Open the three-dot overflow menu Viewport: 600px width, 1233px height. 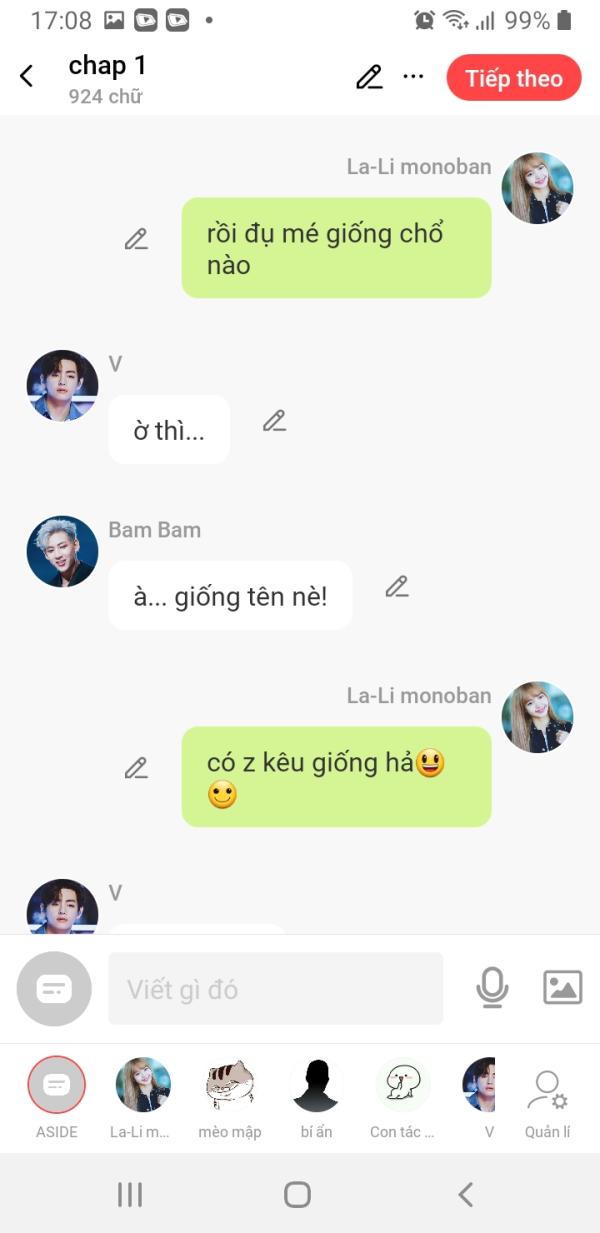tap(413, 77)
